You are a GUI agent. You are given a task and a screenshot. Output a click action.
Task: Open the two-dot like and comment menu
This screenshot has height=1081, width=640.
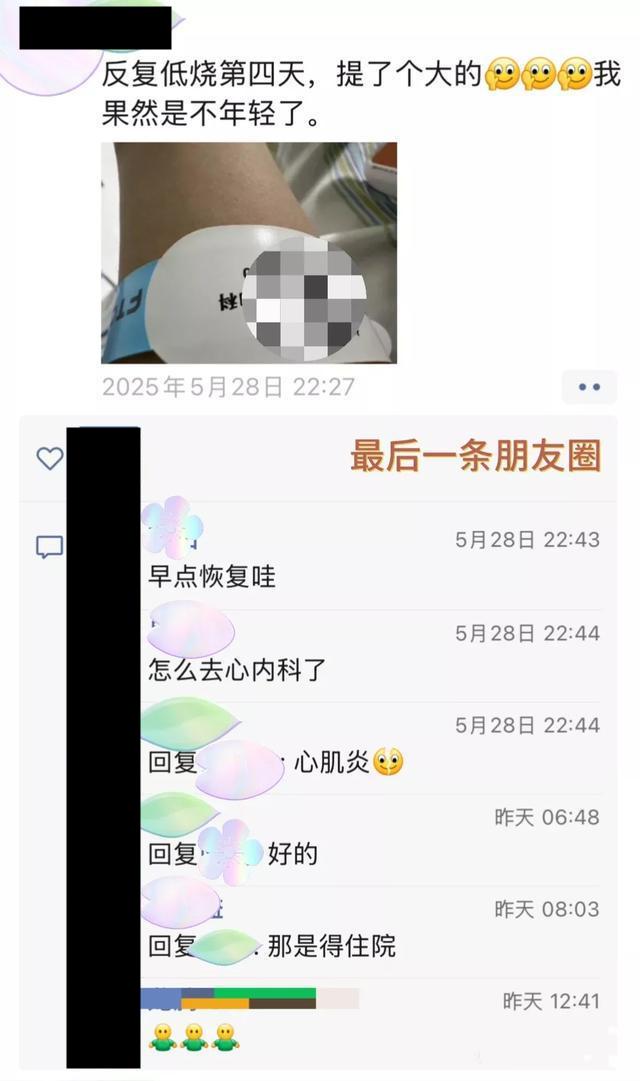589,387
